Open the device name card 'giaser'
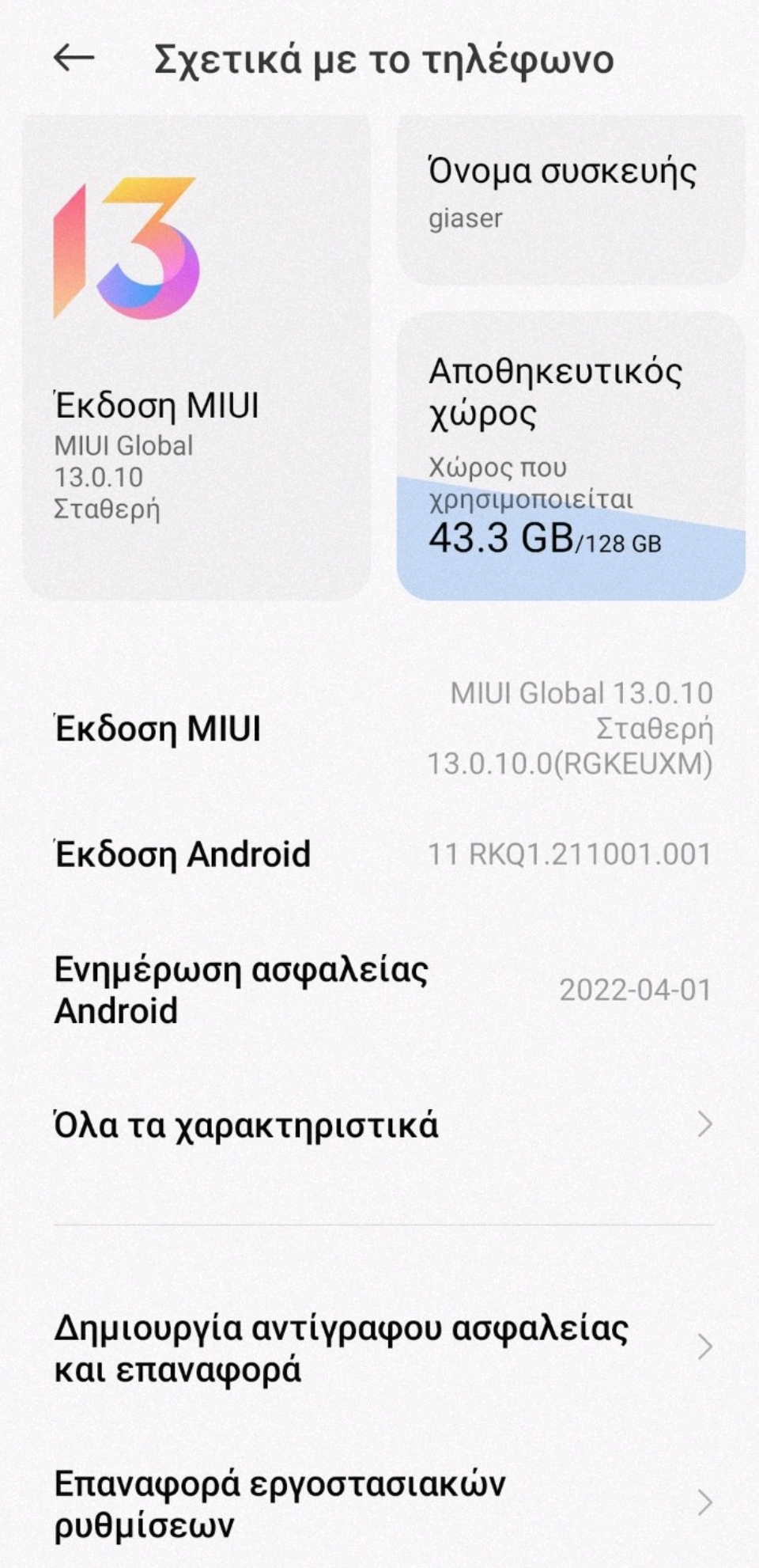 tap(570, 198)
